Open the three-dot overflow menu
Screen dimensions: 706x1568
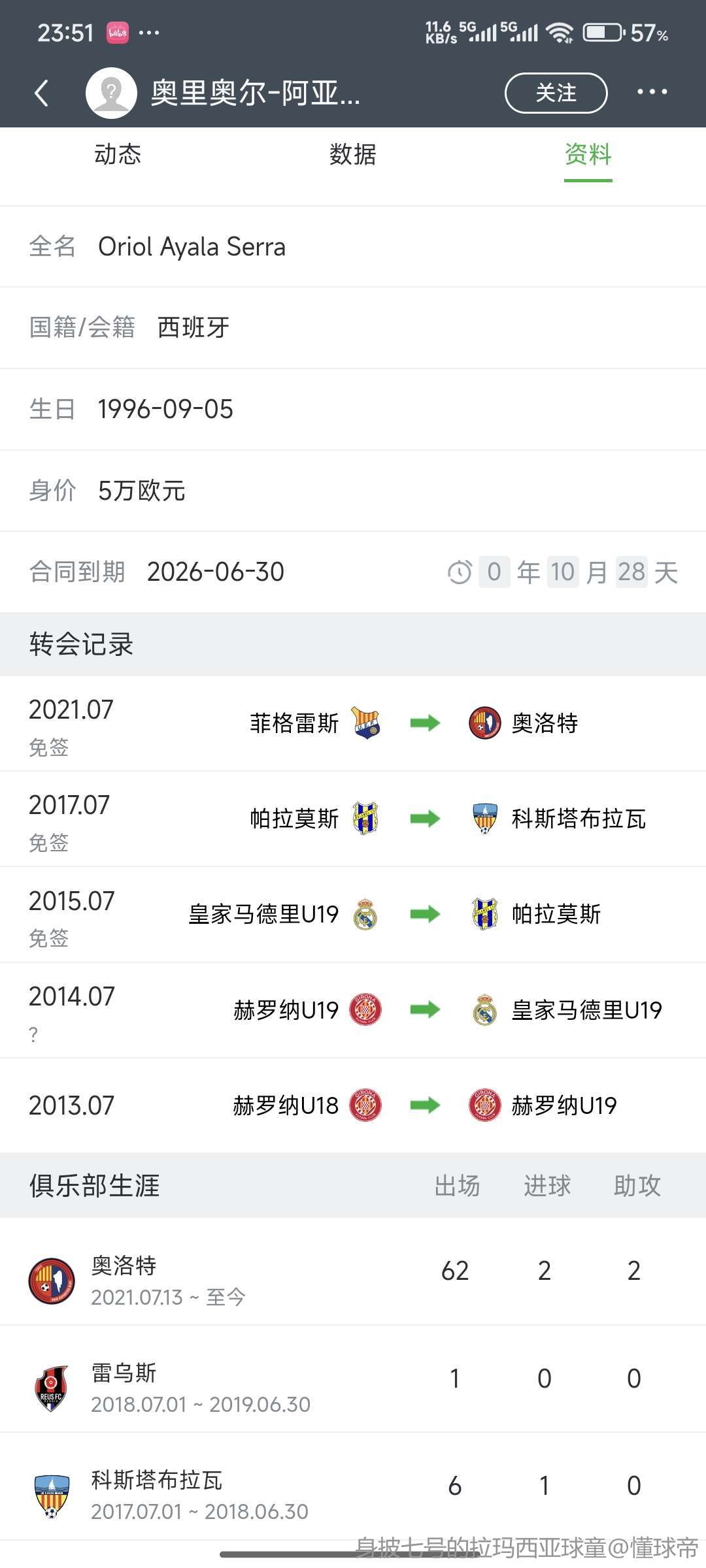coord(652,92)
